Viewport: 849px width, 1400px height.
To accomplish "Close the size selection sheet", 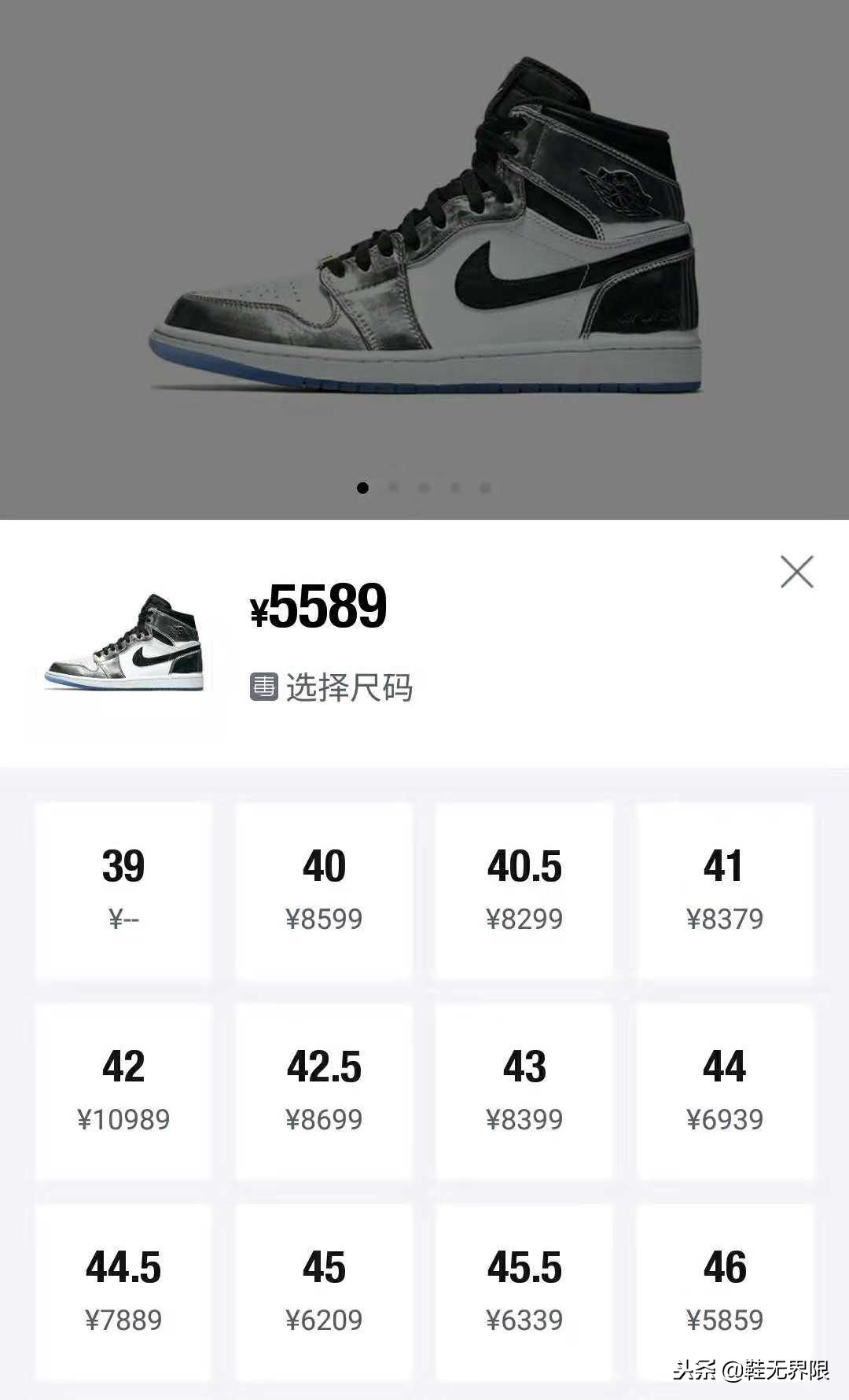I will click(796, 572).
